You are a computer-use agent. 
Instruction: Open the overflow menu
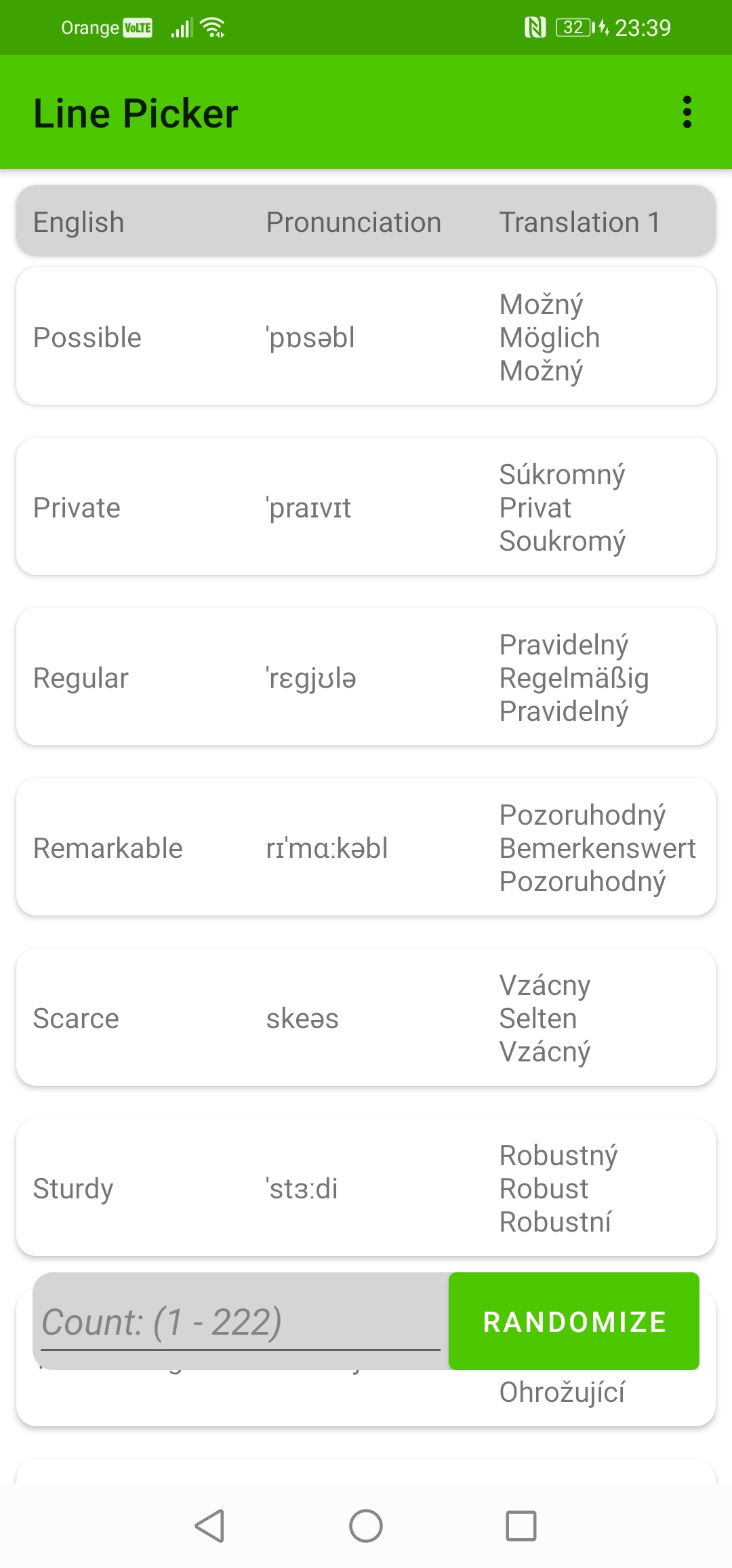[x=687, y=113]
